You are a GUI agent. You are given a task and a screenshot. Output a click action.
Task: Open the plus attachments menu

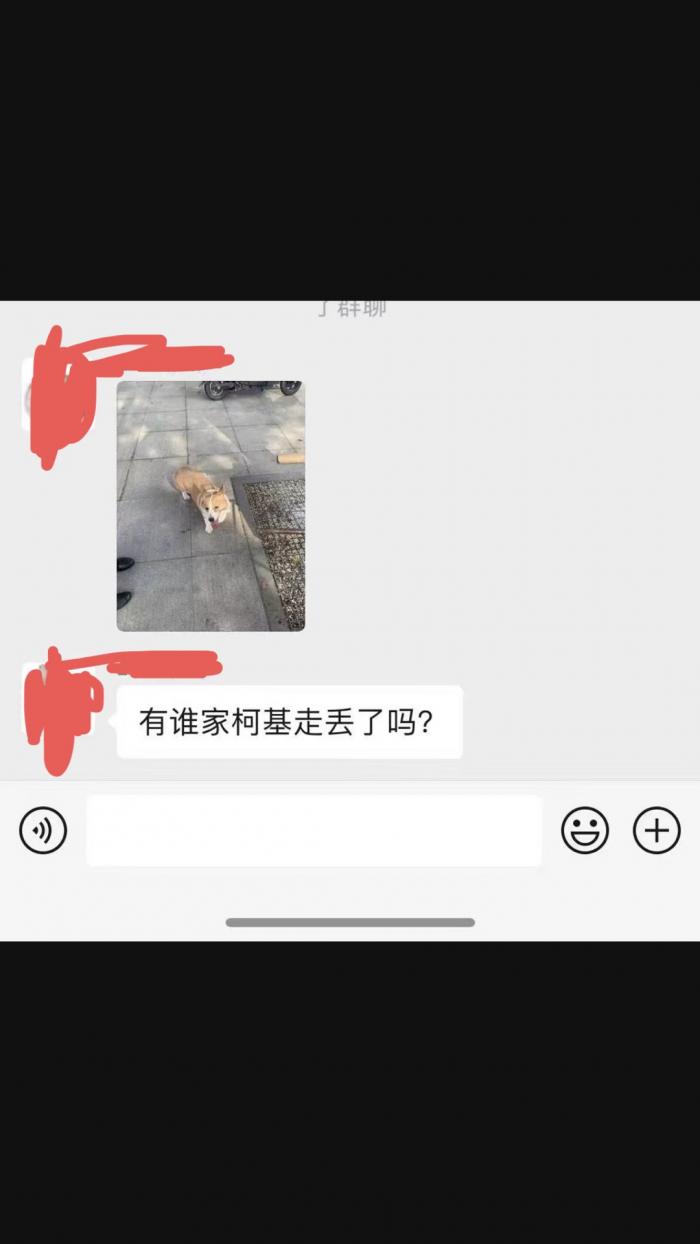coord(657,831)
